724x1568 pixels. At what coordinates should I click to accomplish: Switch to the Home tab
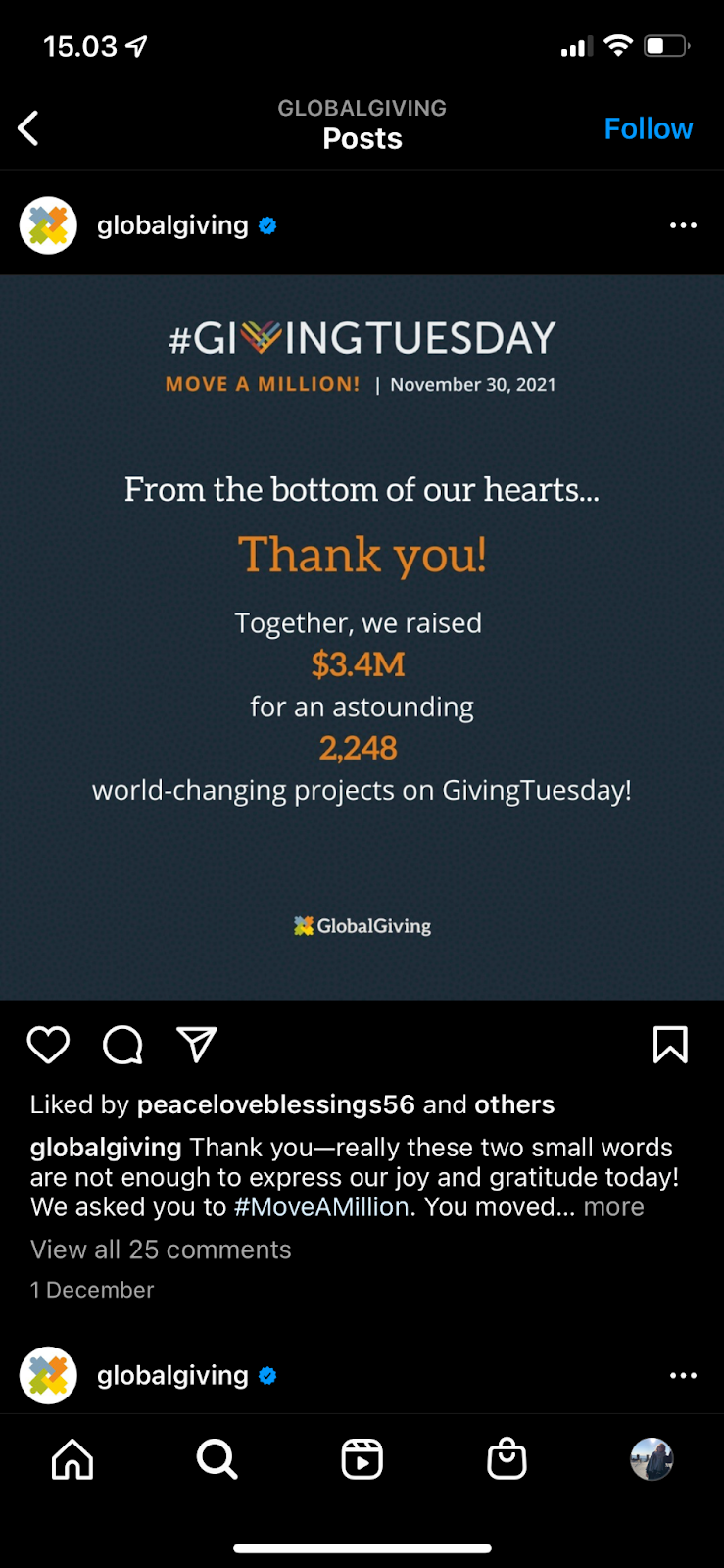(72, 1459)
